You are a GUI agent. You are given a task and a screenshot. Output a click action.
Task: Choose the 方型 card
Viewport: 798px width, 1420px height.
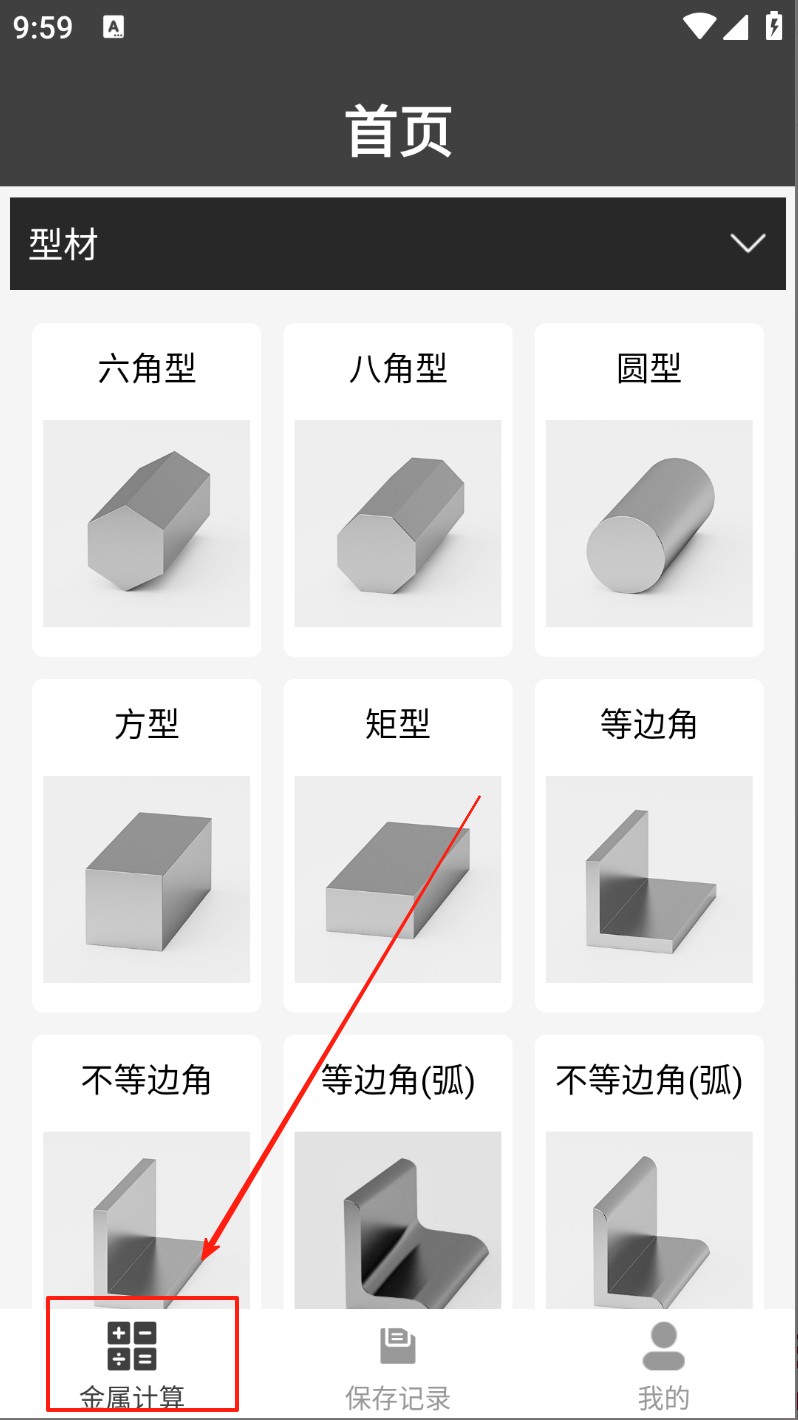coord(147,846)
